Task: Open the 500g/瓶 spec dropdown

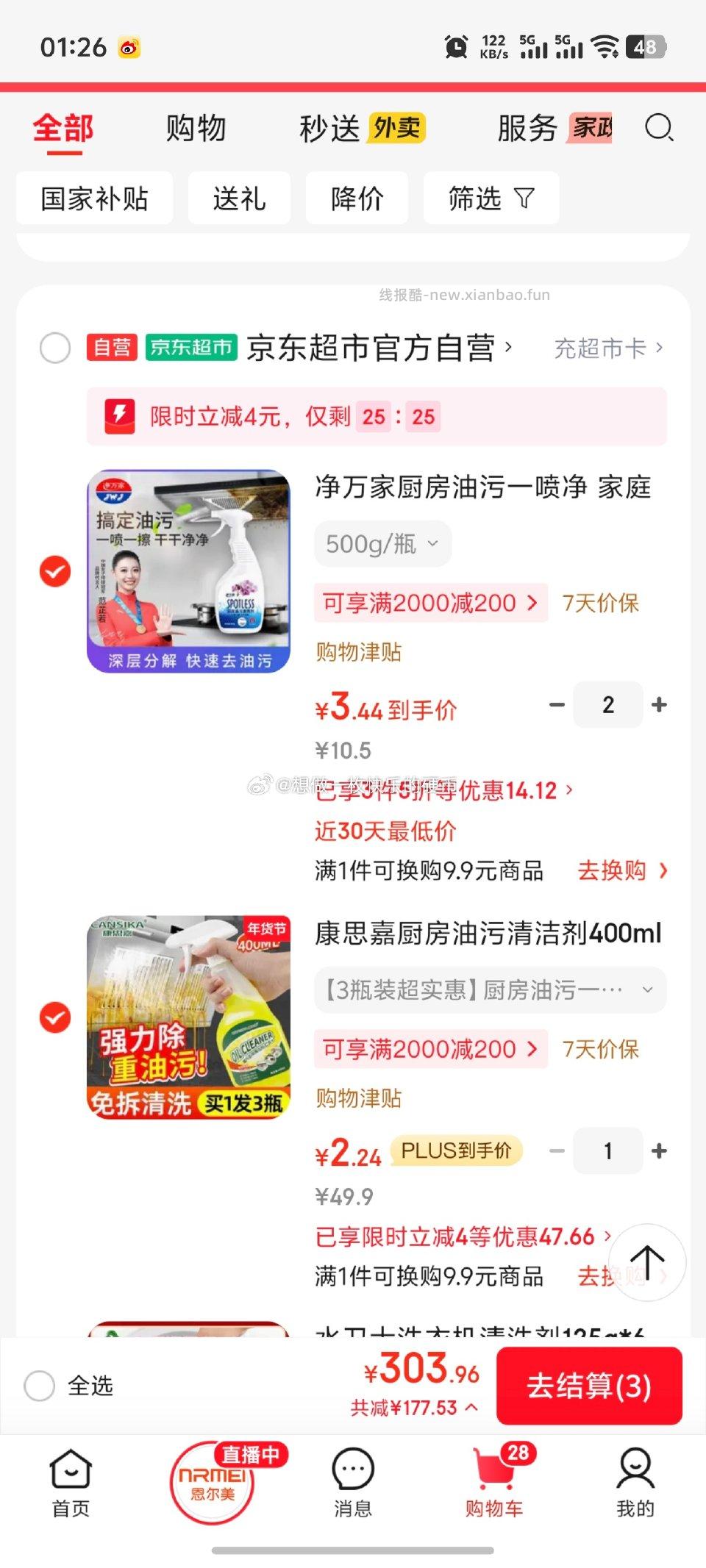Action: point(382,543)
